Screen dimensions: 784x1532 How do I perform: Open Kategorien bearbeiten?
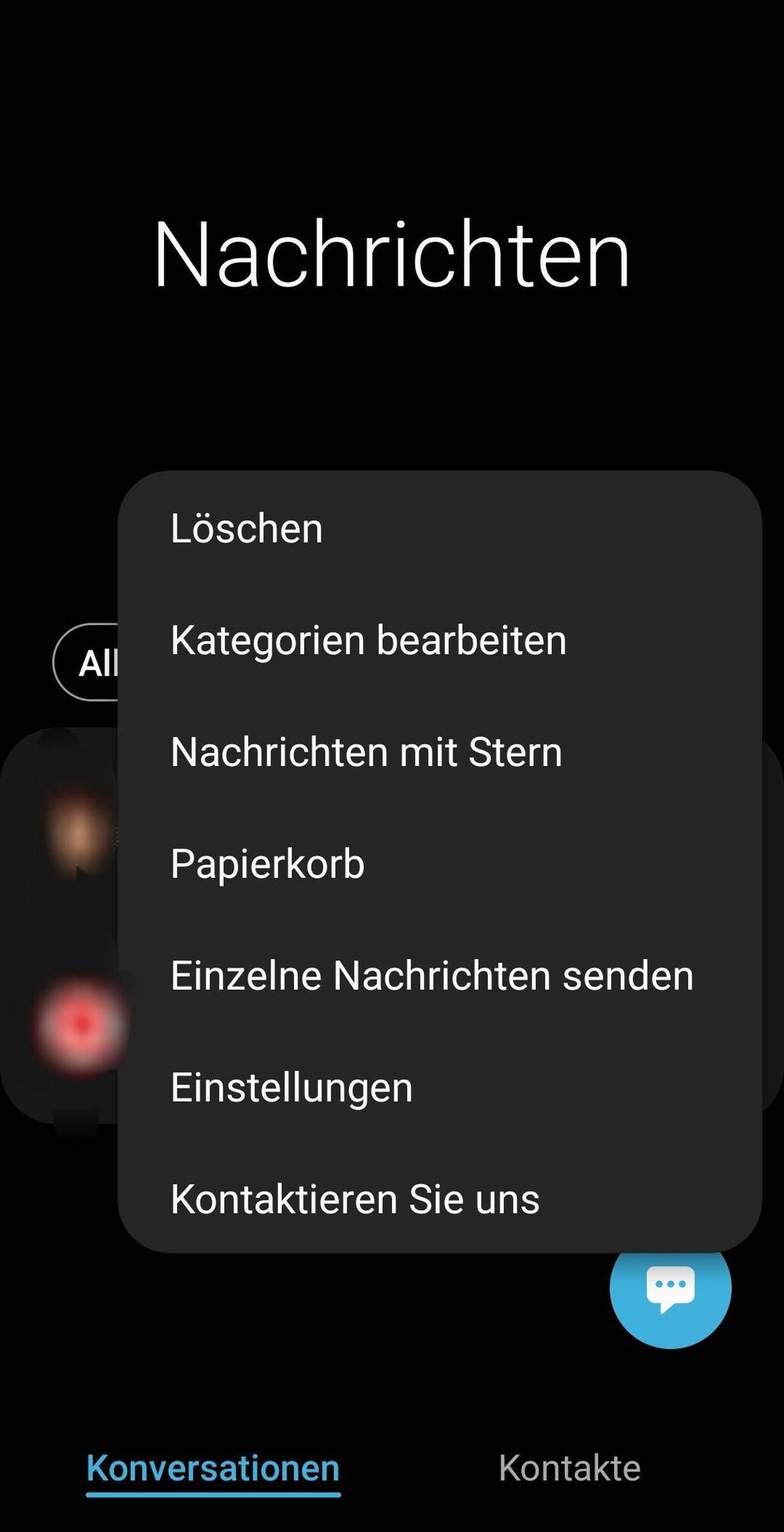click(368, 640)
